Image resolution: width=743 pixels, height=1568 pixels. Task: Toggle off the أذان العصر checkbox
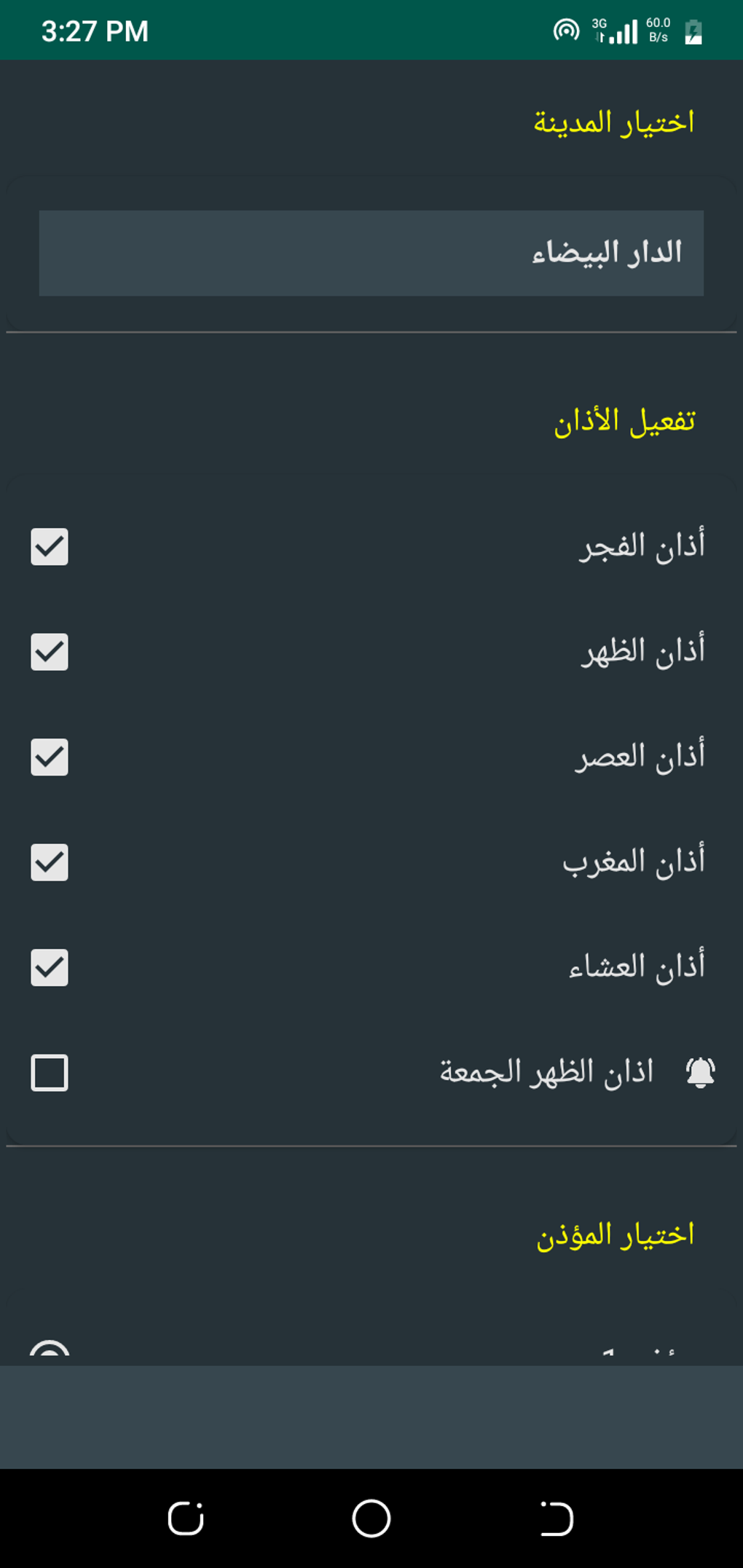[x=50, y=757]
